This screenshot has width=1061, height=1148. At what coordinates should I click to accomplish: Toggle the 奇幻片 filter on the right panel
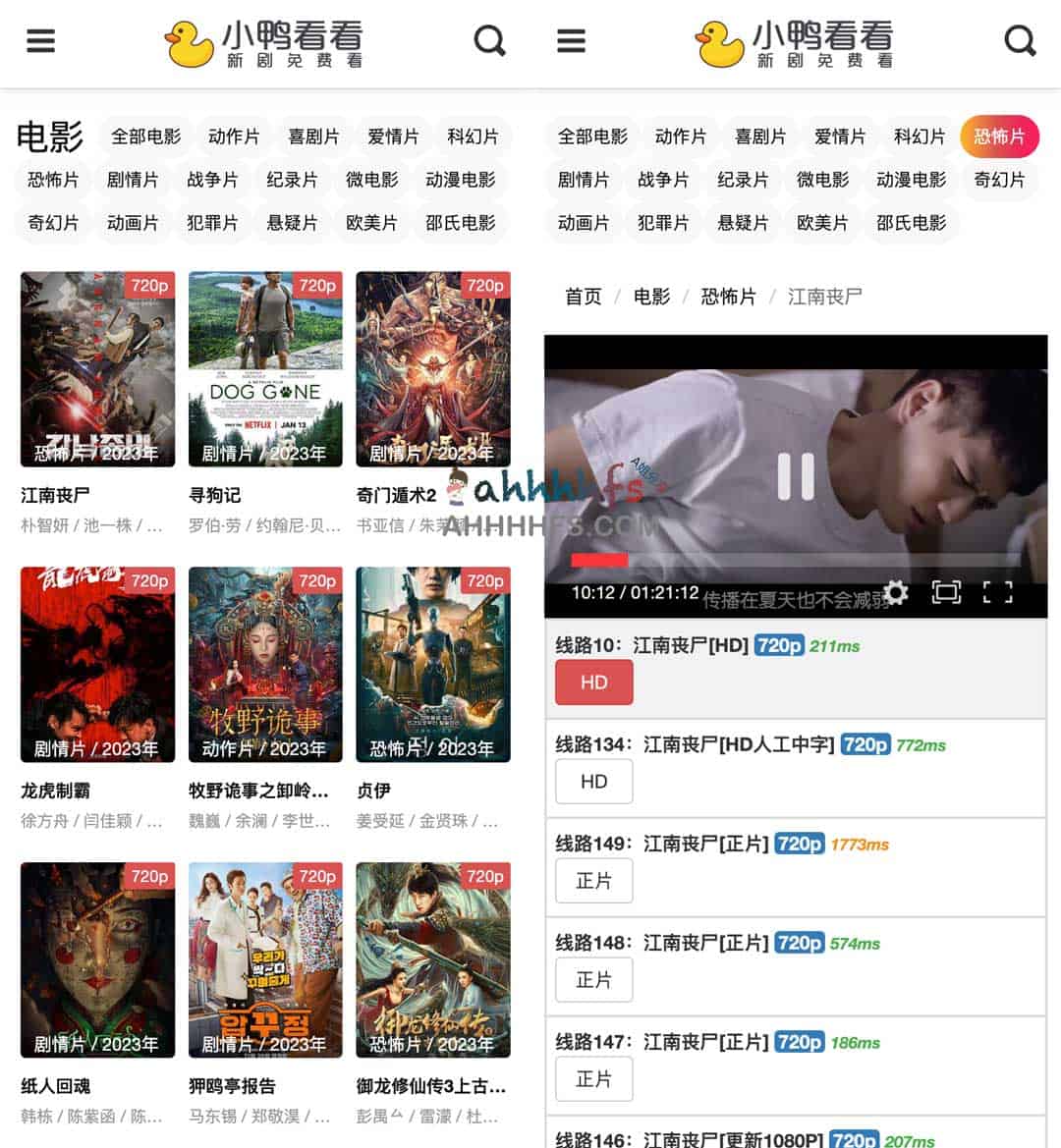point(1000,180)
